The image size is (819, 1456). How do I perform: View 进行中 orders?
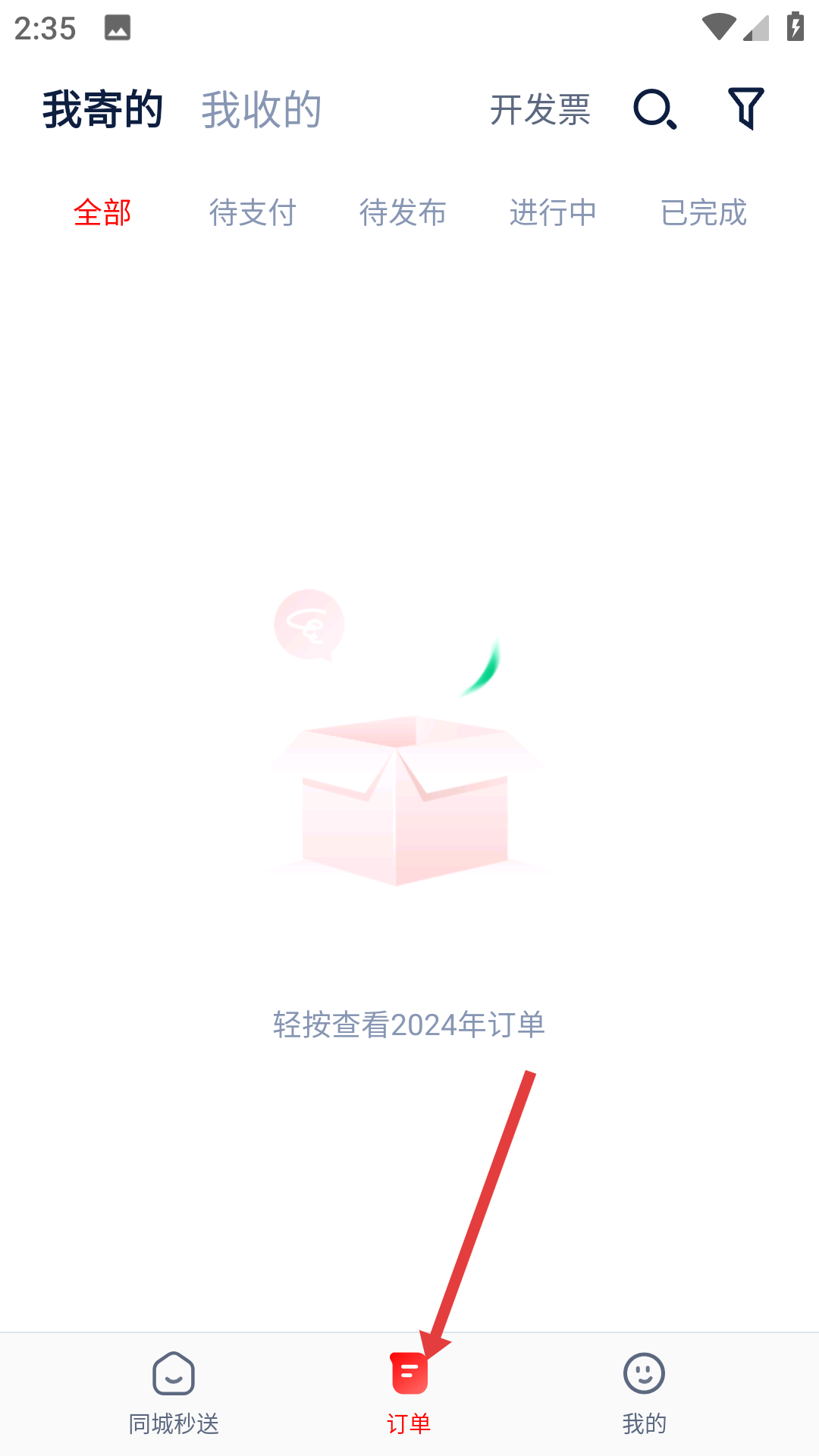(x=553, y=213)
